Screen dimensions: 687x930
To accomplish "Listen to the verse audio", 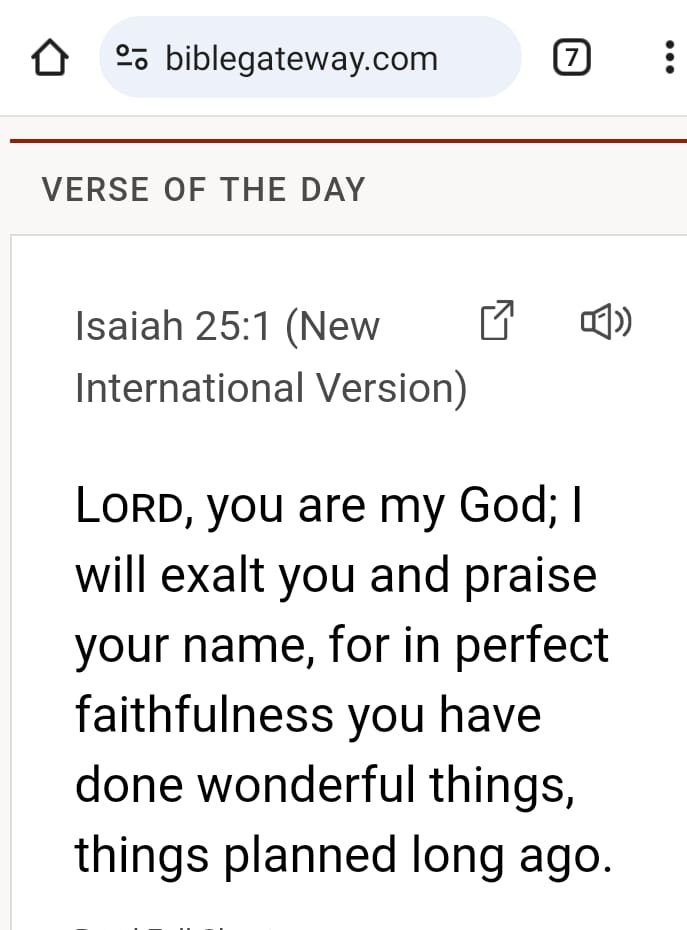I will [x=606, y=322].
